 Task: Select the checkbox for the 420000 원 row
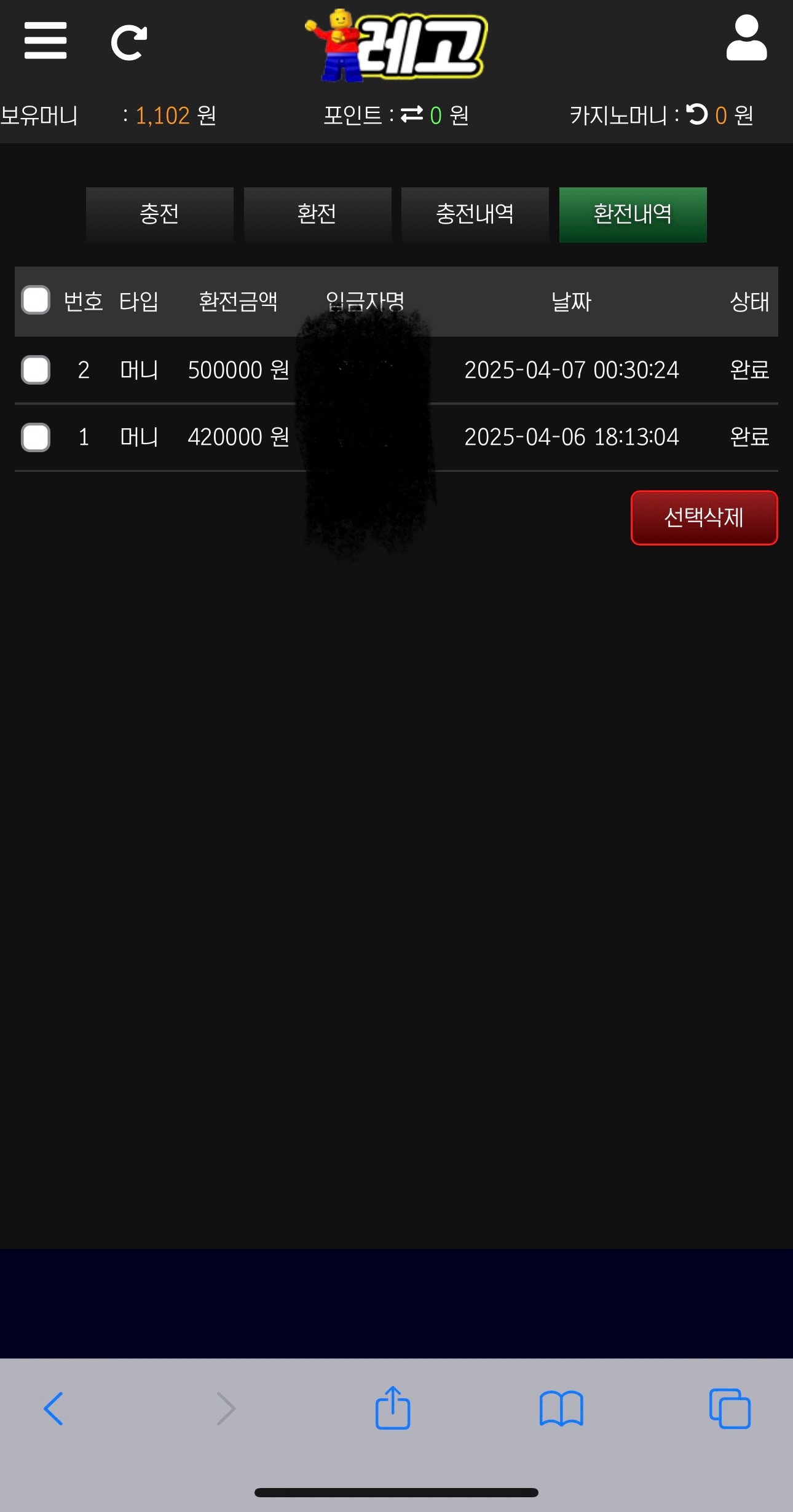coord(36,437)
